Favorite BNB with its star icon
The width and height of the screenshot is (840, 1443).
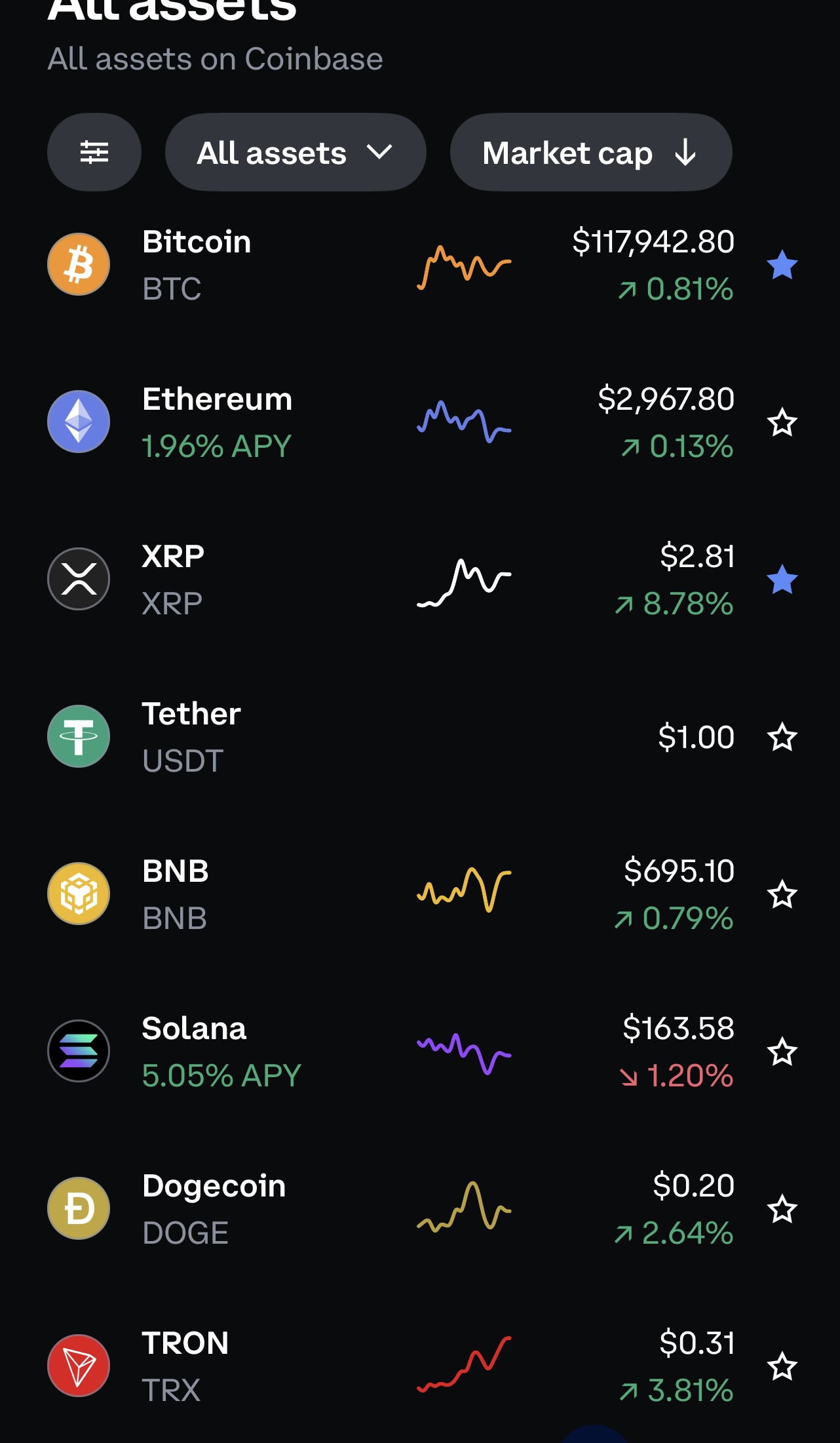[782, 894]
